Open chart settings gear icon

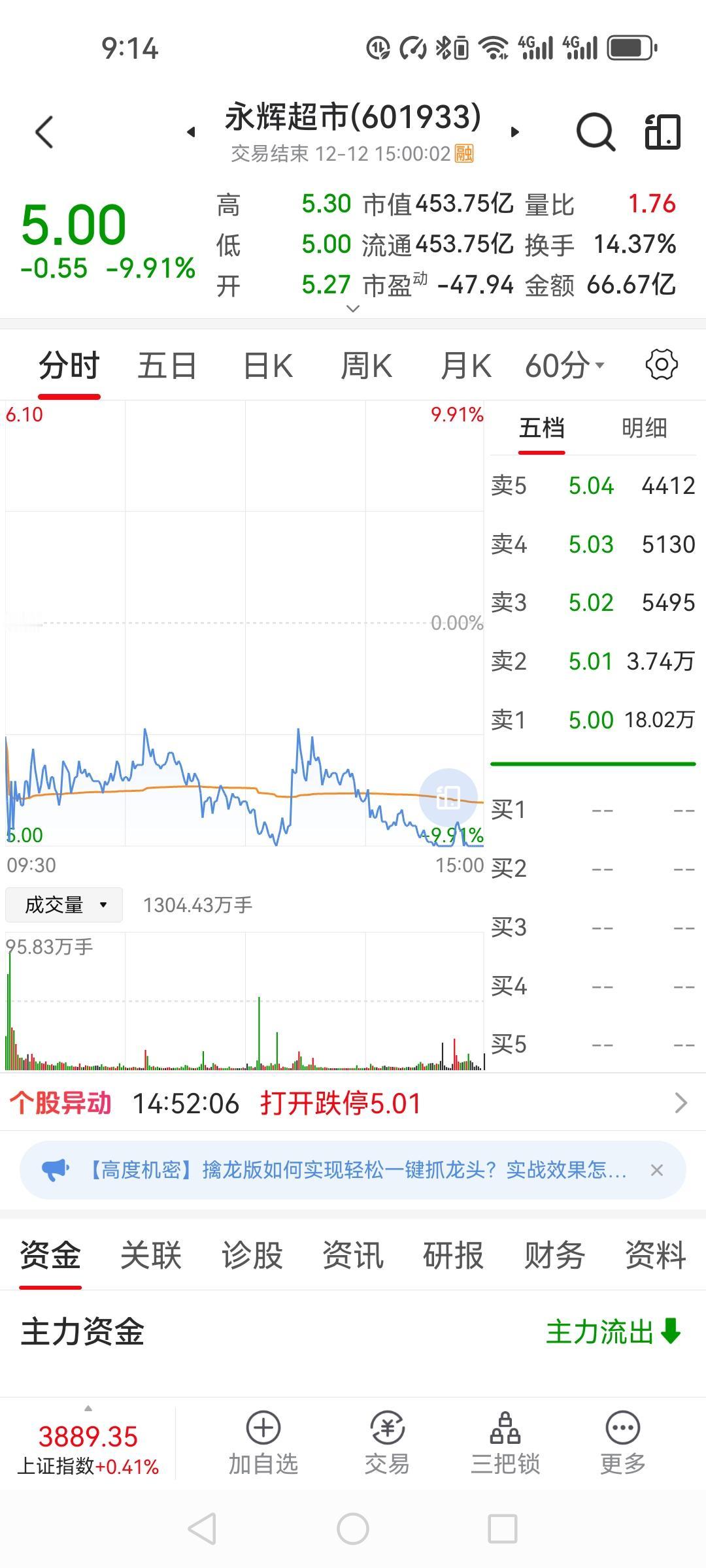[662, 364]
